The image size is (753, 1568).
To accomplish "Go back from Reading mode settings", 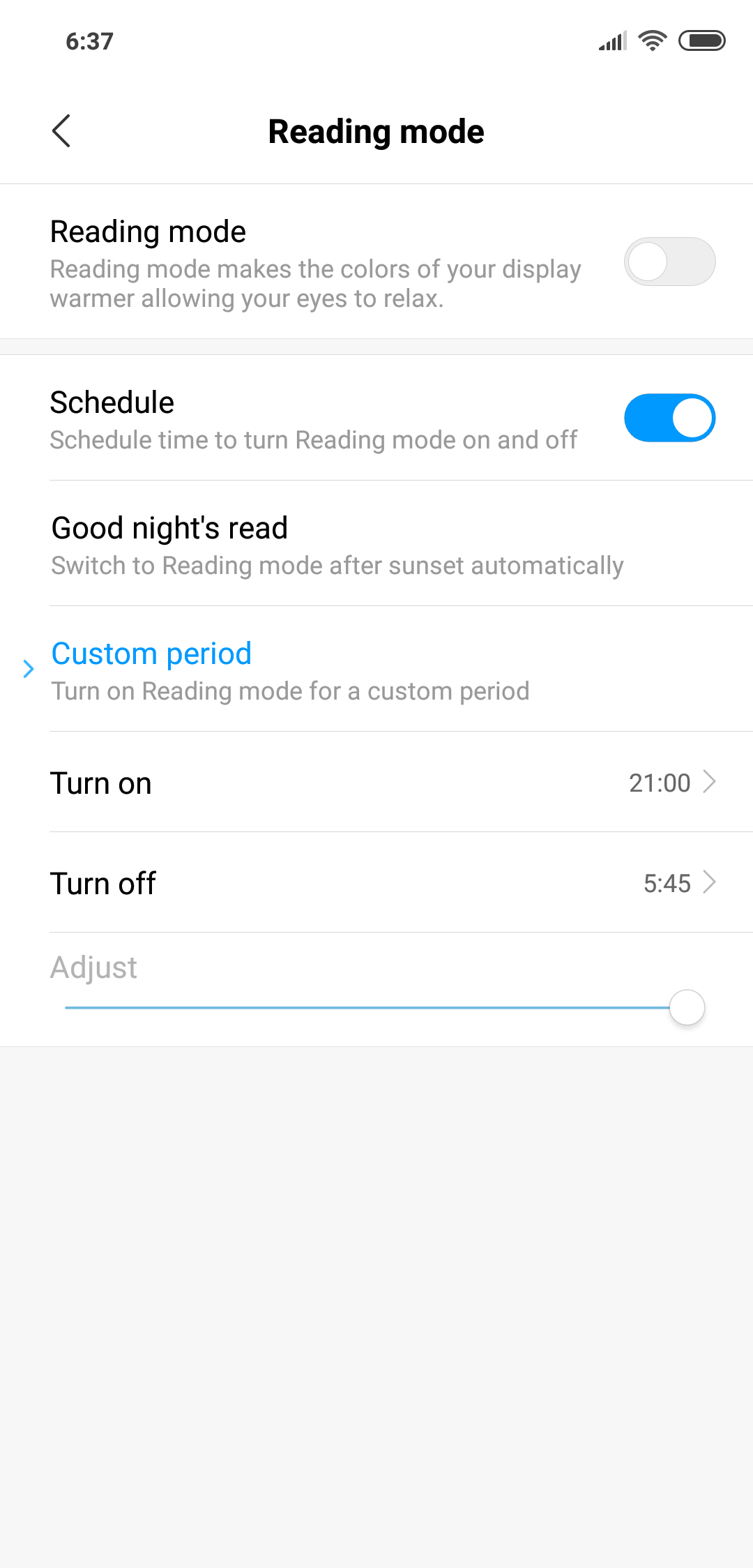I will tap(61, 131).
